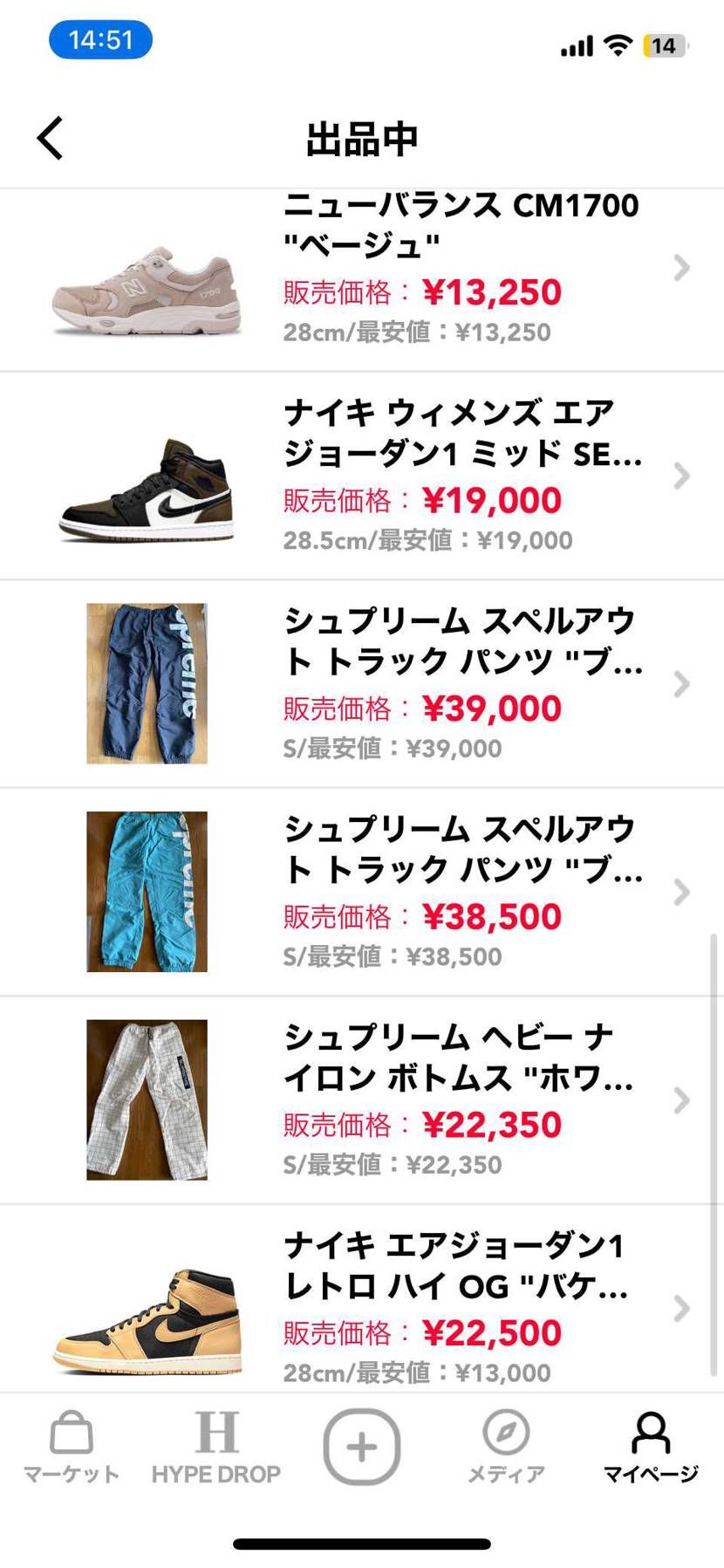Select the 出品中 screen title
The height and width of the screenshot is (1568, 724).
pos(361,137)
